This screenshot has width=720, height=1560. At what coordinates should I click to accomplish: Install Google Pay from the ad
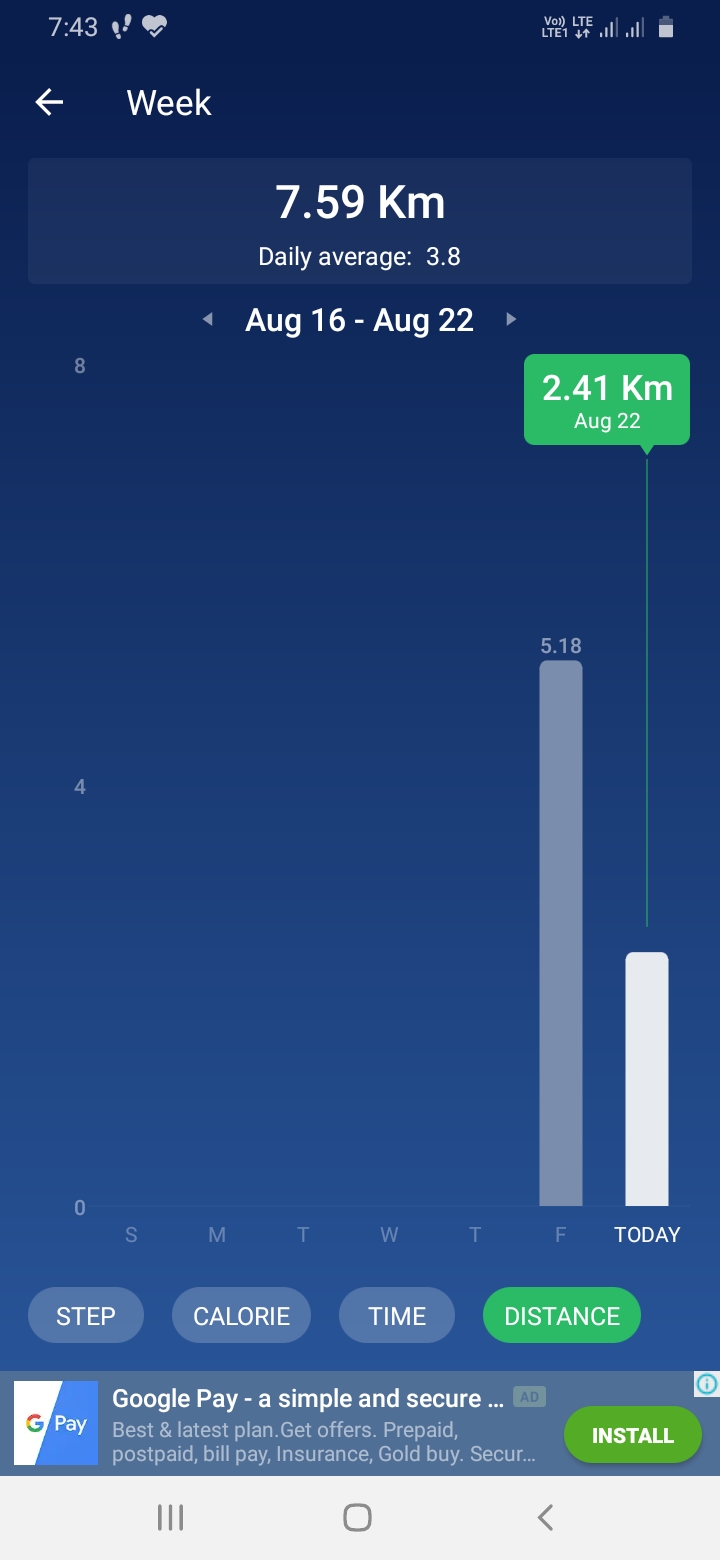point(632,1435)
